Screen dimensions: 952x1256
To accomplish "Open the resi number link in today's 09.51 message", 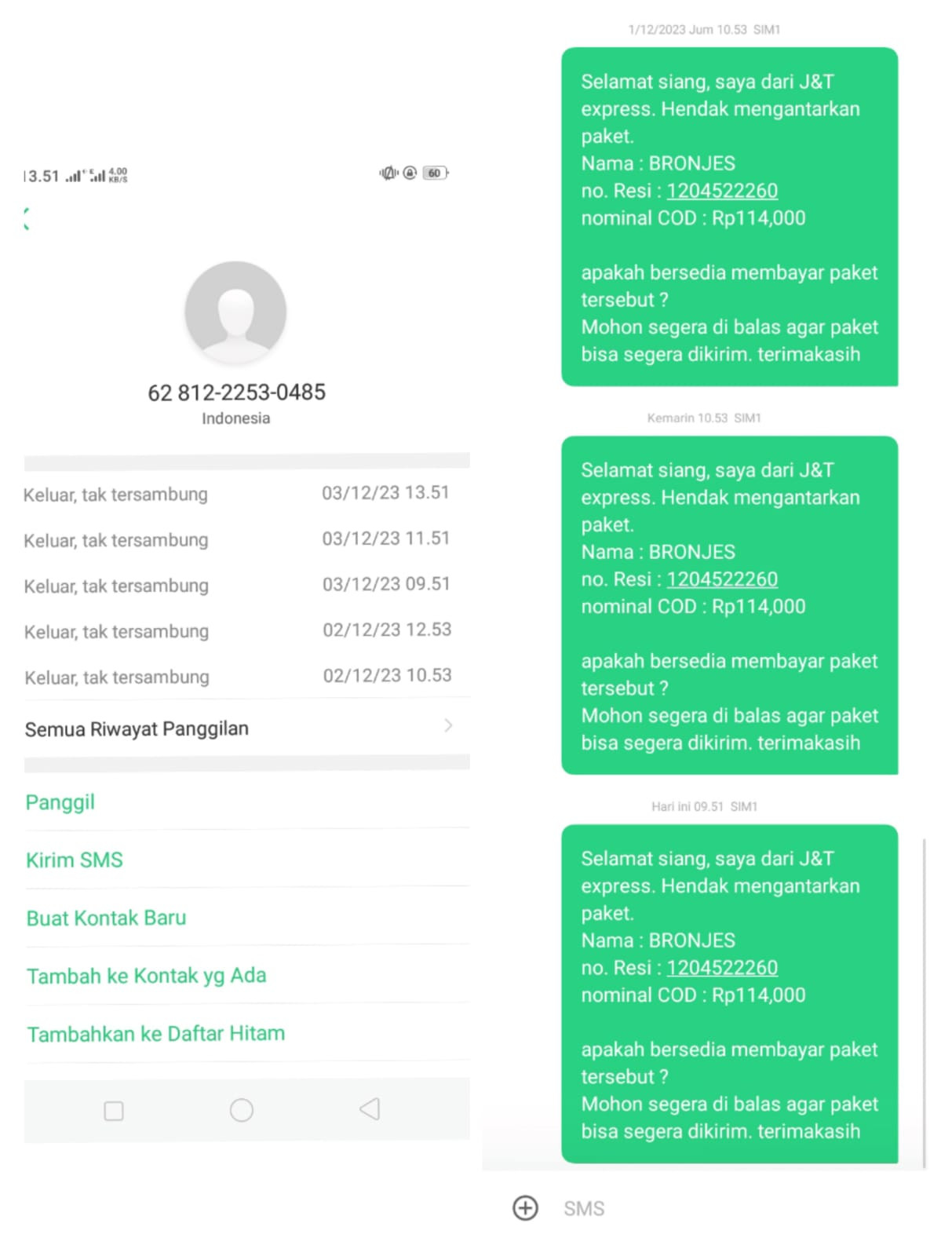I will [x=722, y=967].
